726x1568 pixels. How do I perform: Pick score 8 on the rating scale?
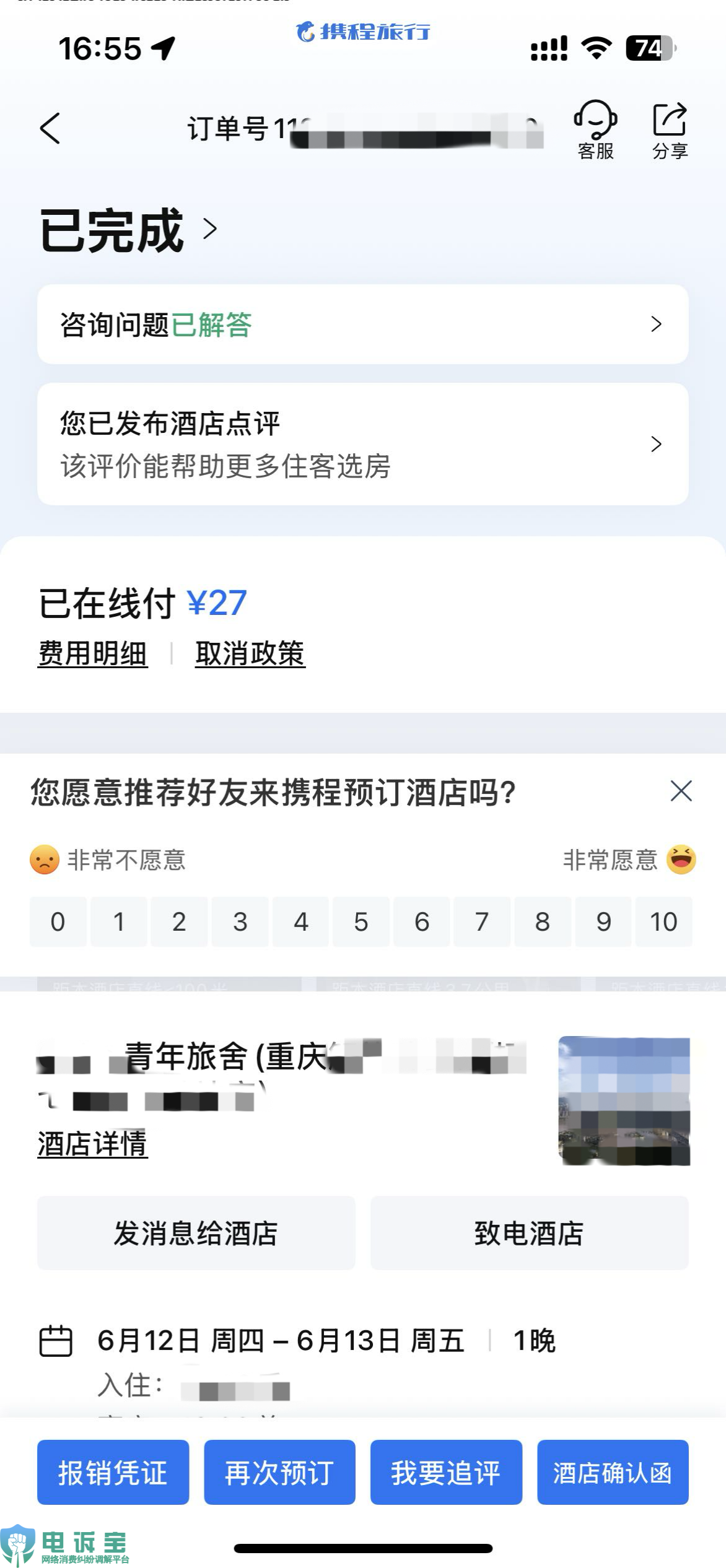pos(543,921)
